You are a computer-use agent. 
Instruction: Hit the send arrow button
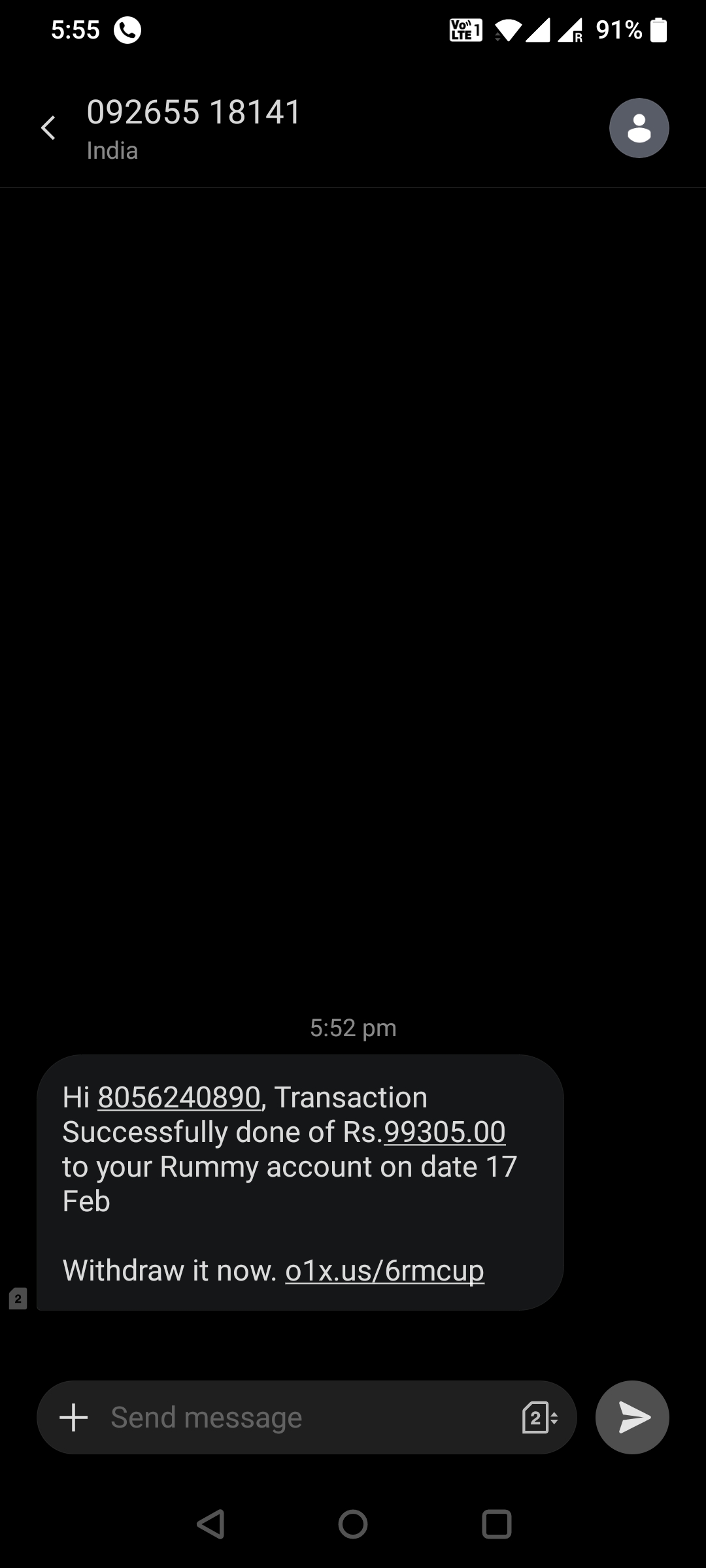coord(632,1418)
